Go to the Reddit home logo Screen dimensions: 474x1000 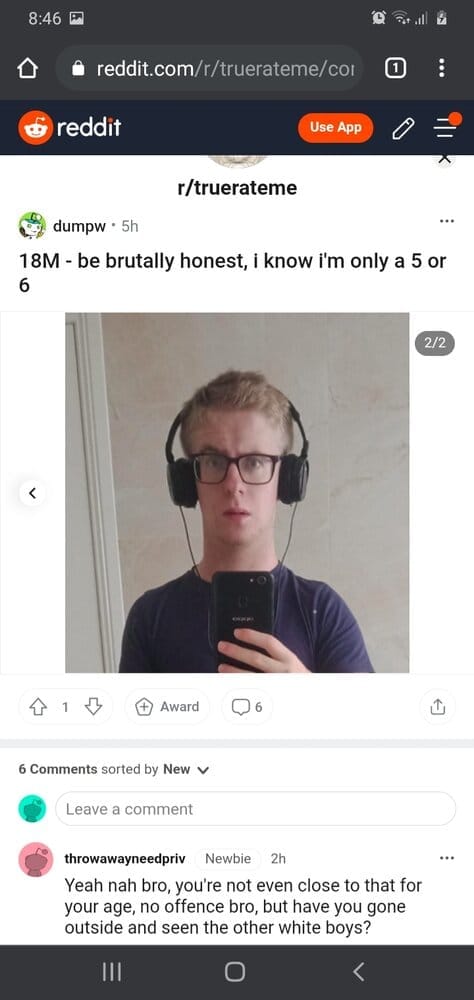(70, 128)
